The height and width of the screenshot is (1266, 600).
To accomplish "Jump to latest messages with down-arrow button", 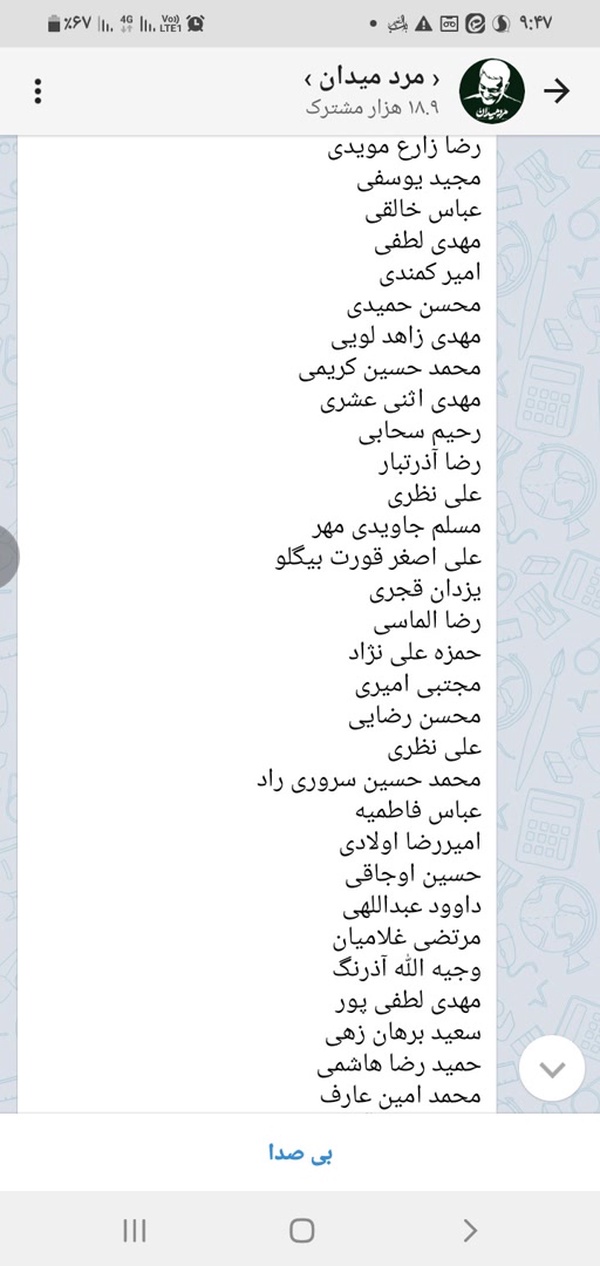I will 552,1069.
